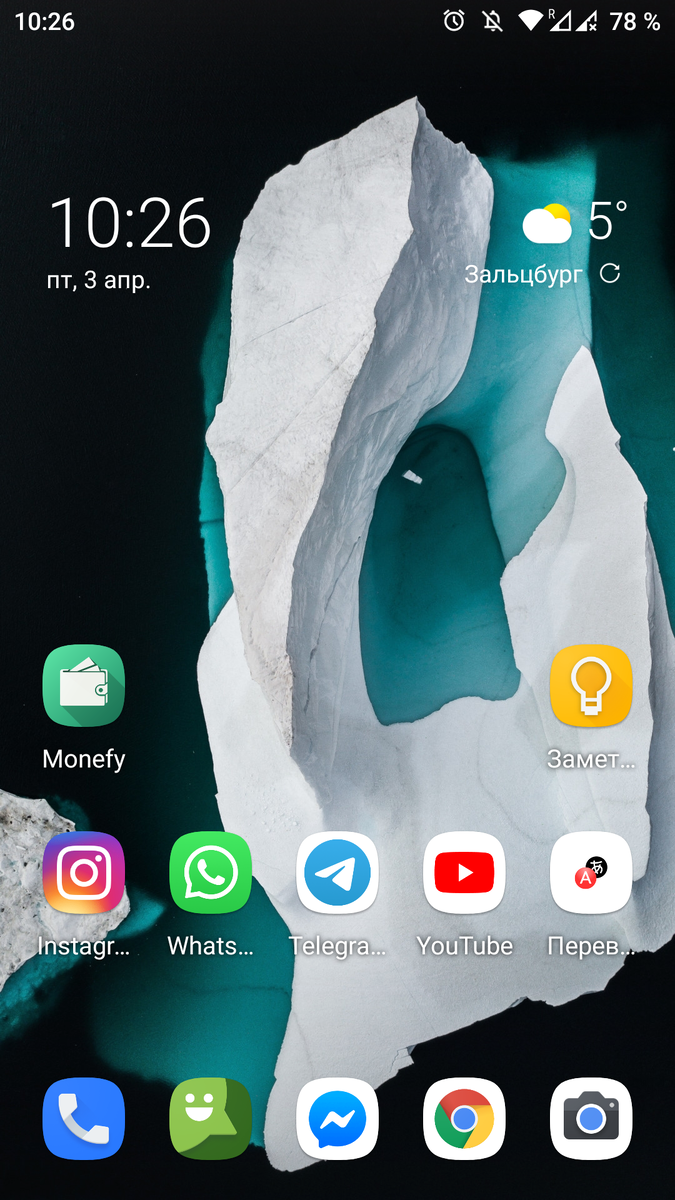Viewport: 675px width, 1200px height.
Task: Open weather details showing 5°
Action: pos(576,222)
